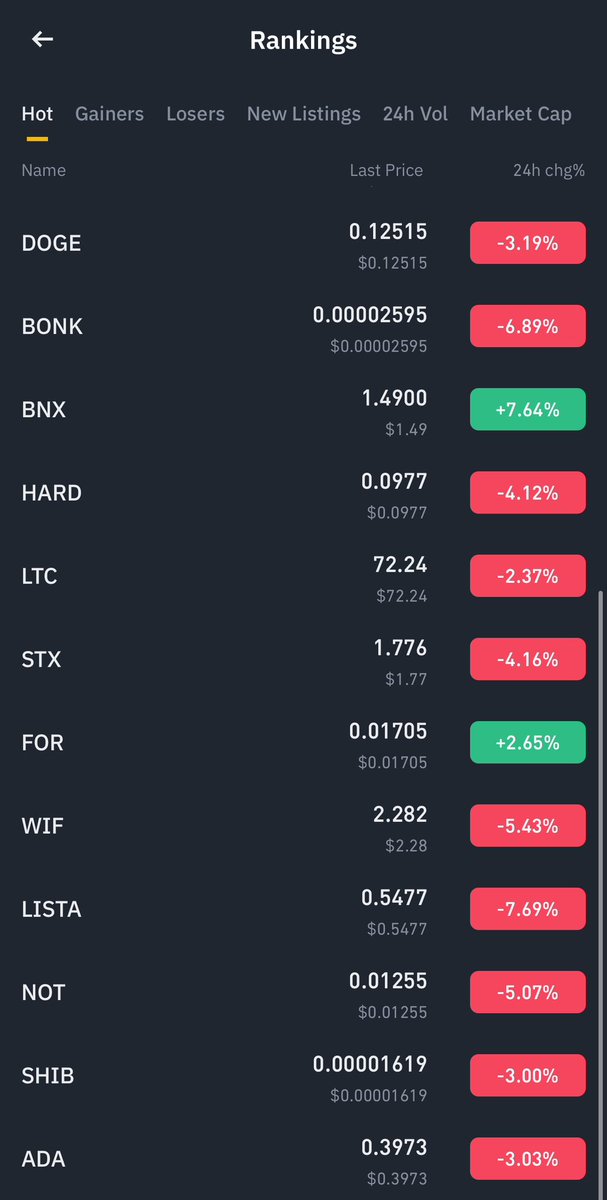The image size is (607, 1200).
Task: Open the BONK coin row
Action: point(303,326)
